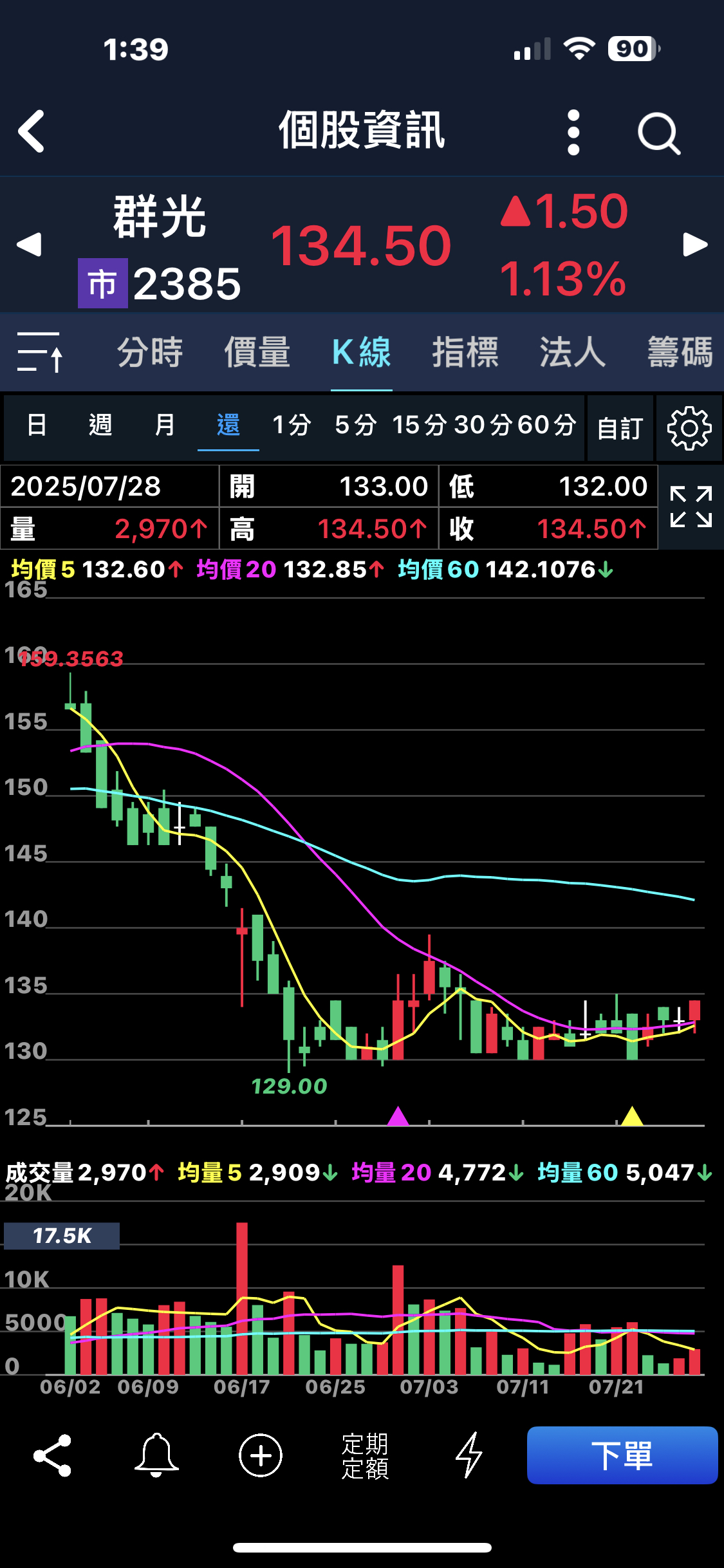Select 月 chart period
The height and width of the screenshot is (1568, 724).
point(165,425)
